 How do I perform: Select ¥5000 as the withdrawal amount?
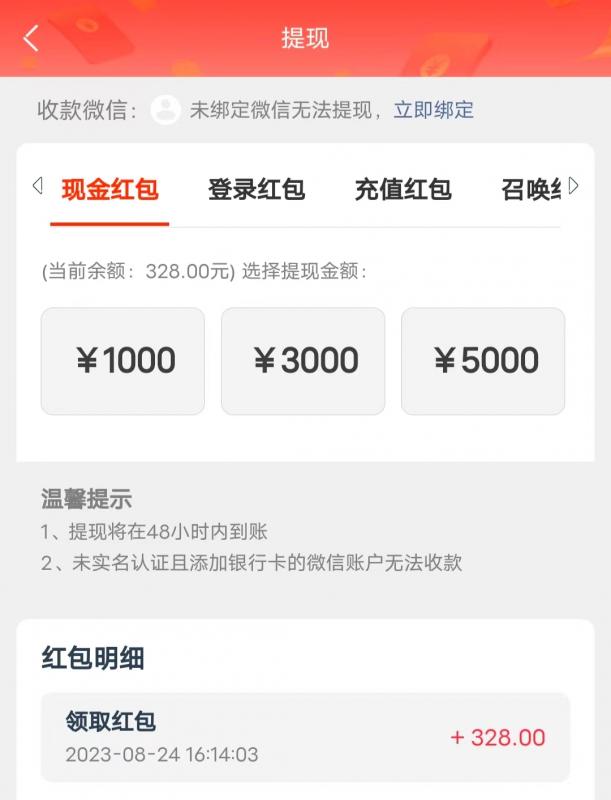tap(483, 361)
